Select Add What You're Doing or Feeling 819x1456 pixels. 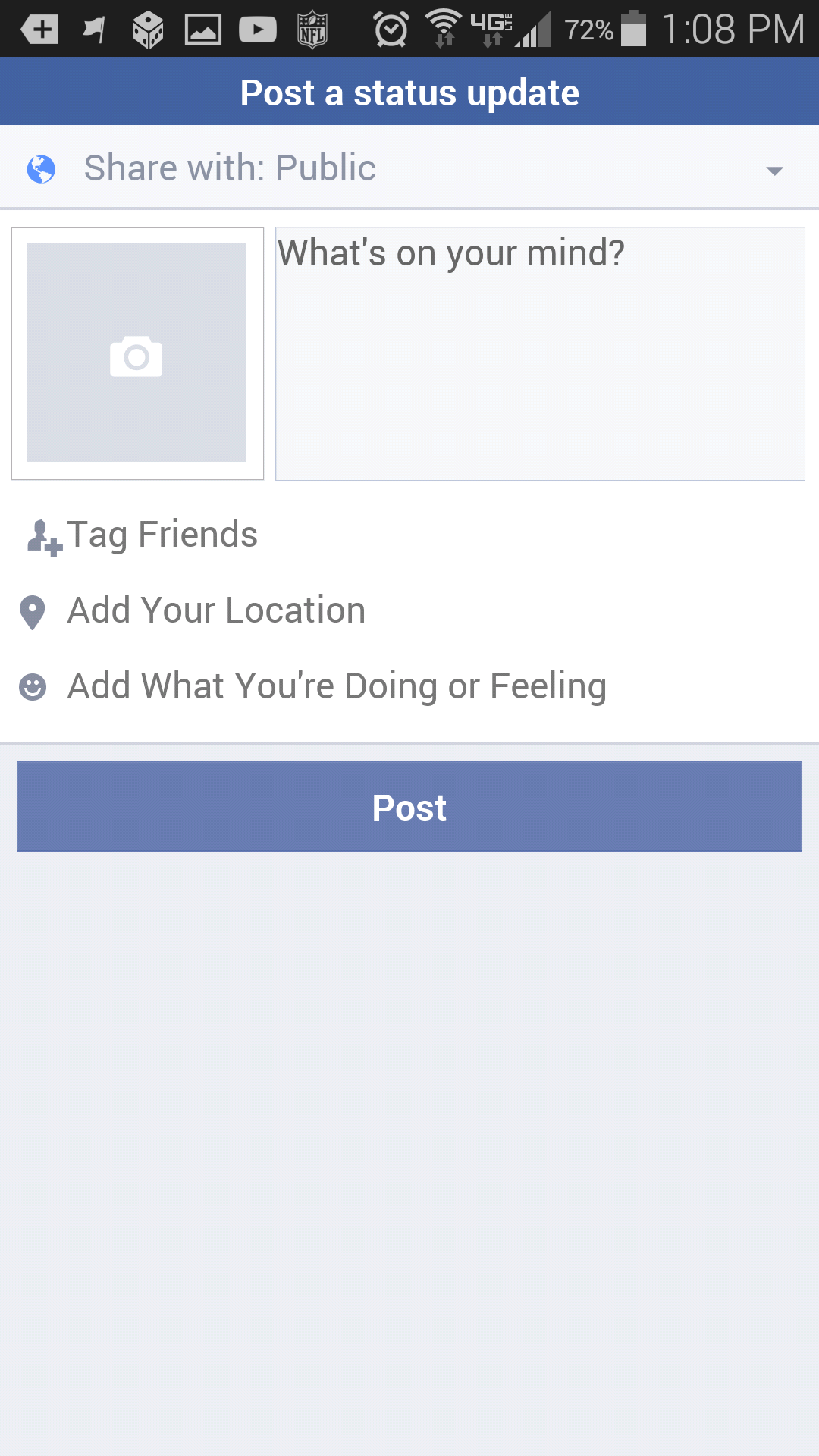[x=336, y=685]
